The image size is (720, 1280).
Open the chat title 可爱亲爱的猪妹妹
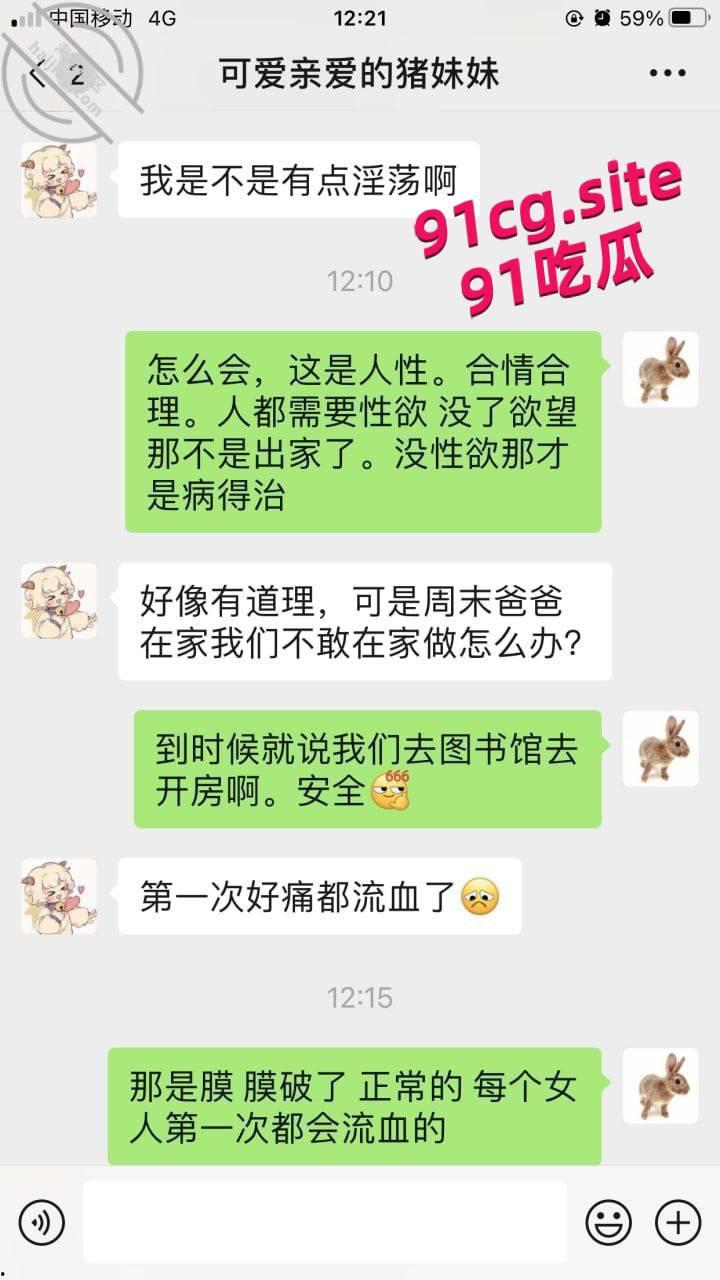pyautogui.click(x=359, y=72)
